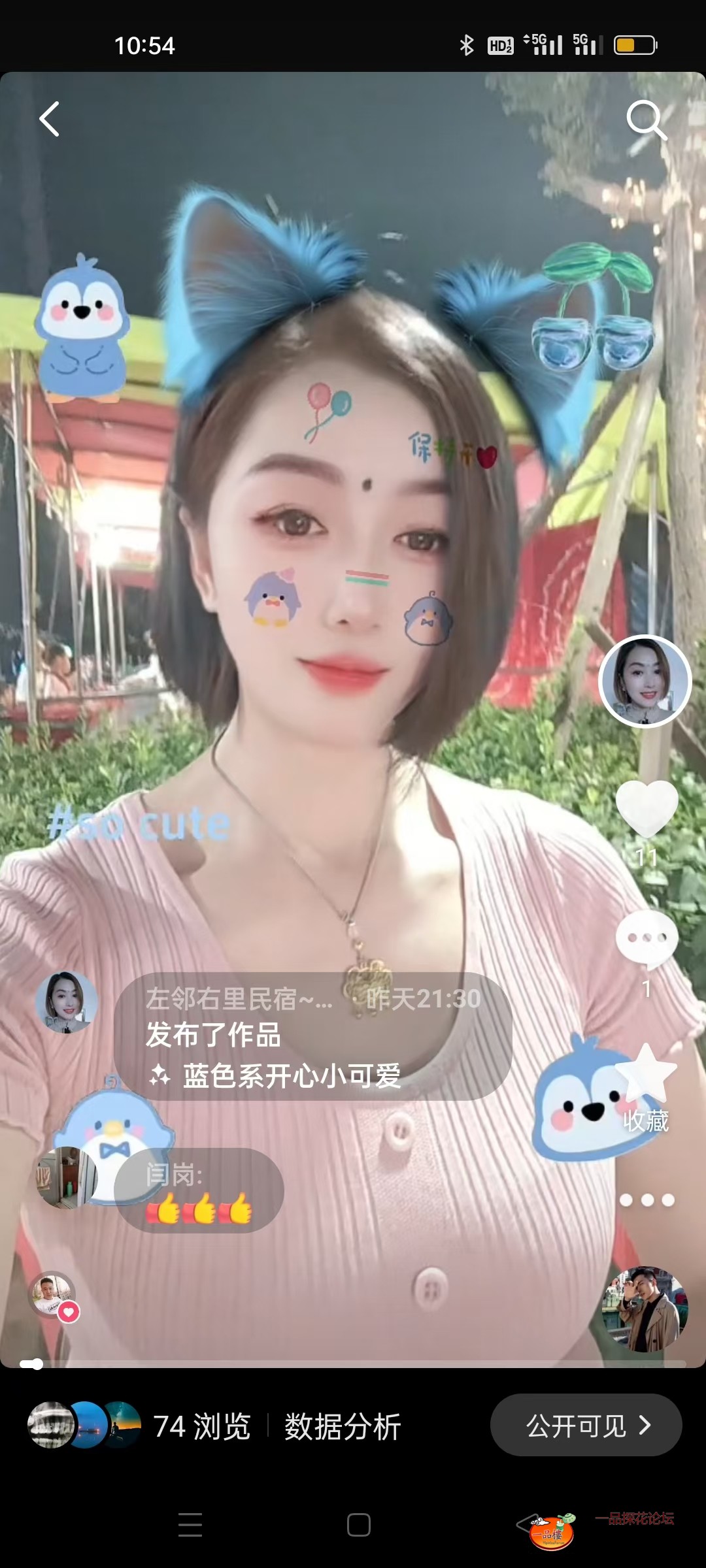Open the 公开可见 visibility setting

586,1425
